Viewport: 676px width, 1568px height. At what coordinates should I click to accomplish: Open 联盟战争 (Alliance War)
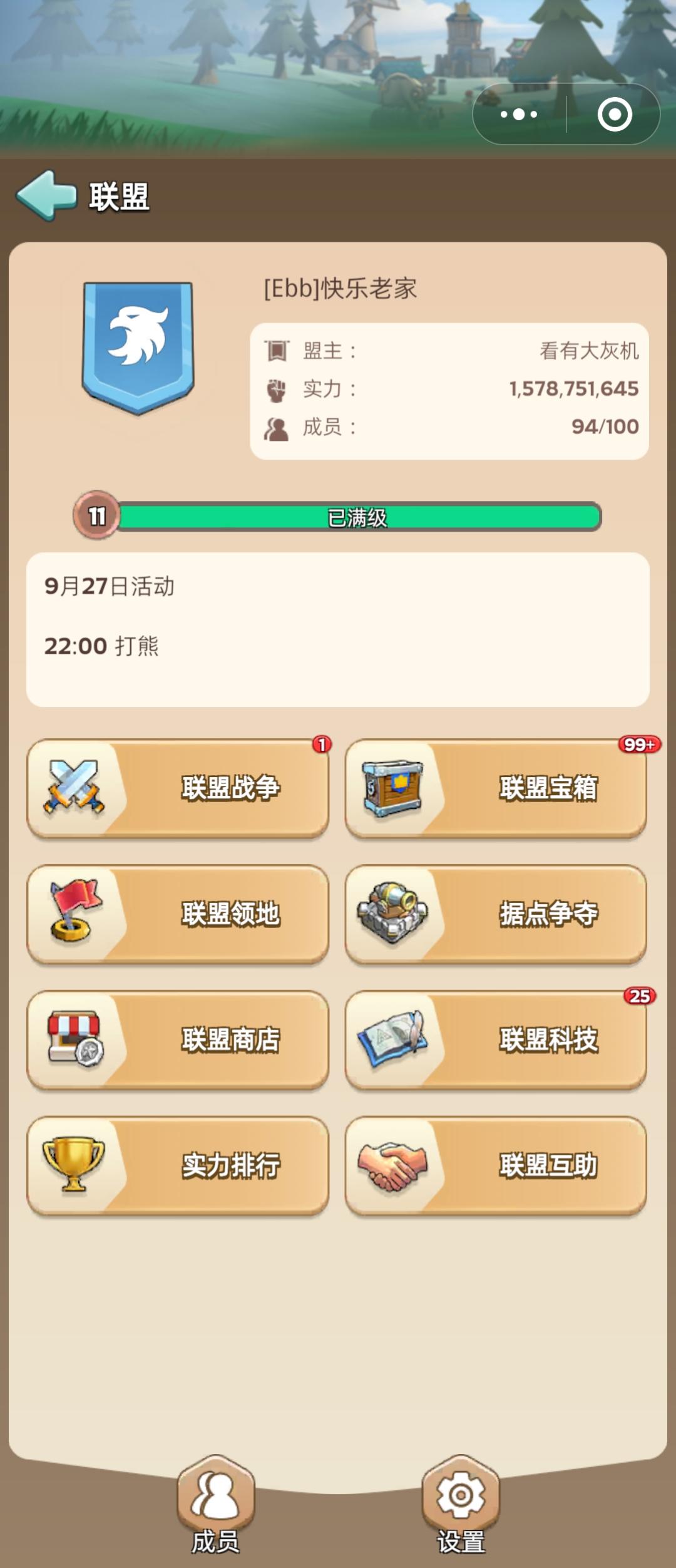click(178, 788)
